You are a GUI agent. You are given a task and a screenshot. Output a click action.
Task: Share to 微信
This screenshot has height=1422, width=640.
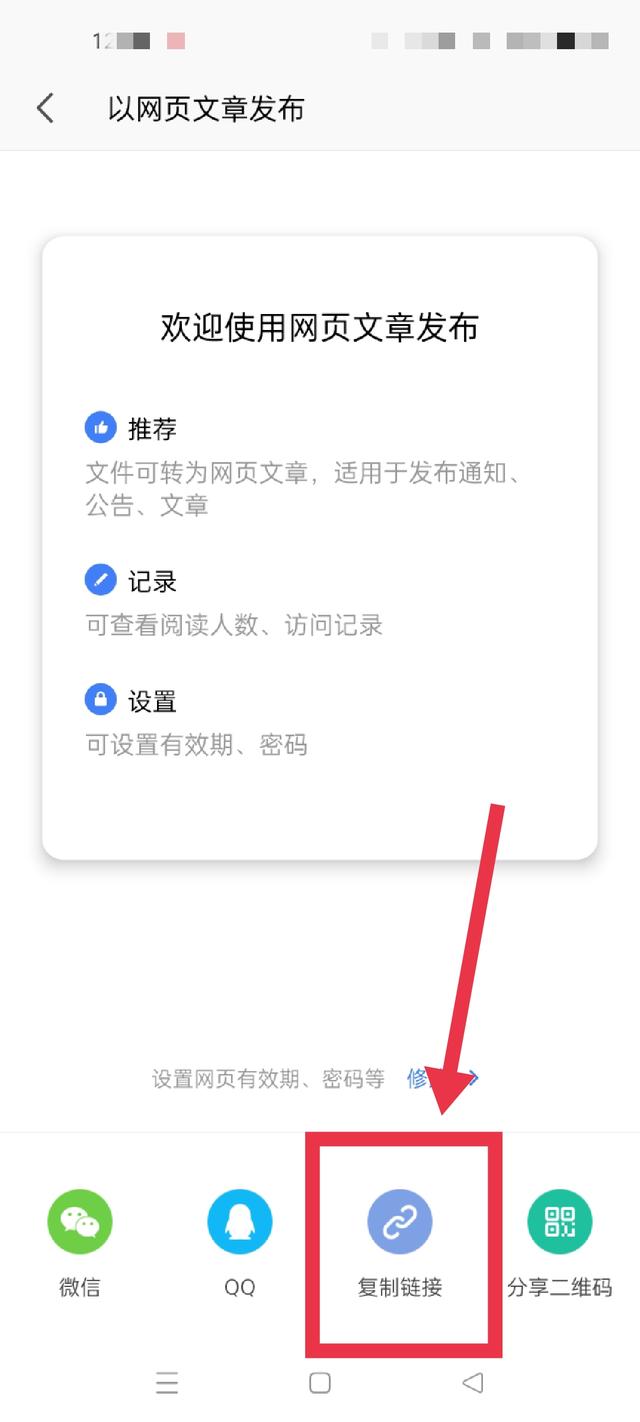[80, 1222]
